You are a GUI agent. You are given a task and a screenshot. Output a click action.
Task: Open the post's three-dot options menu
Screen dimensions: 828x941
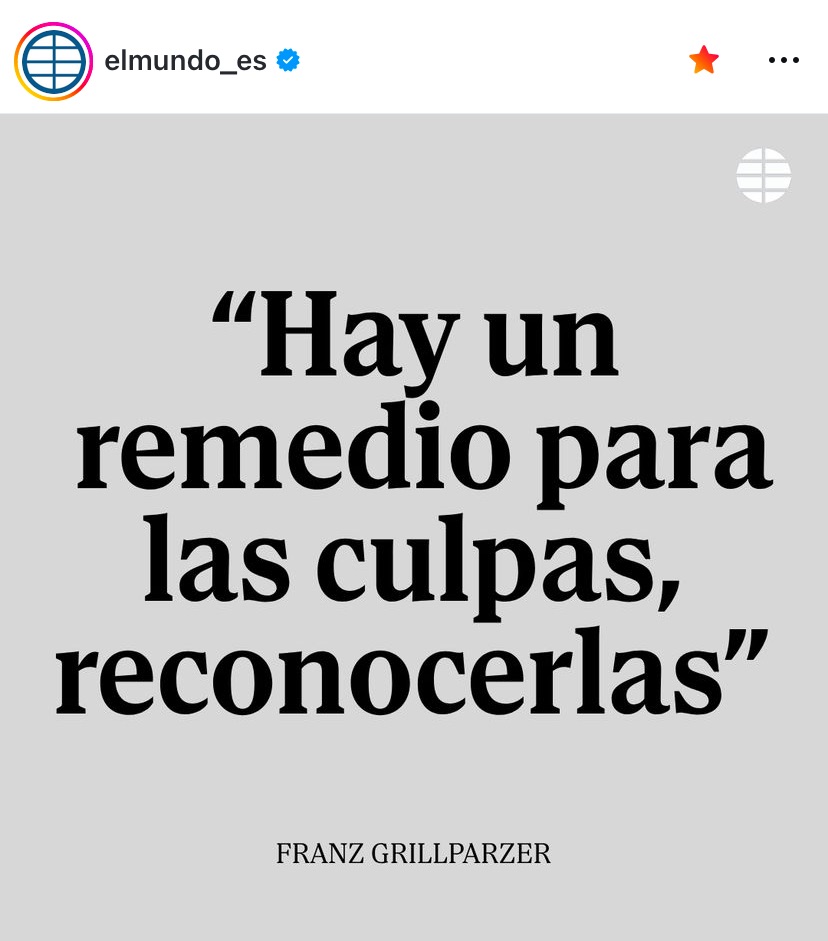coord(784,60)
